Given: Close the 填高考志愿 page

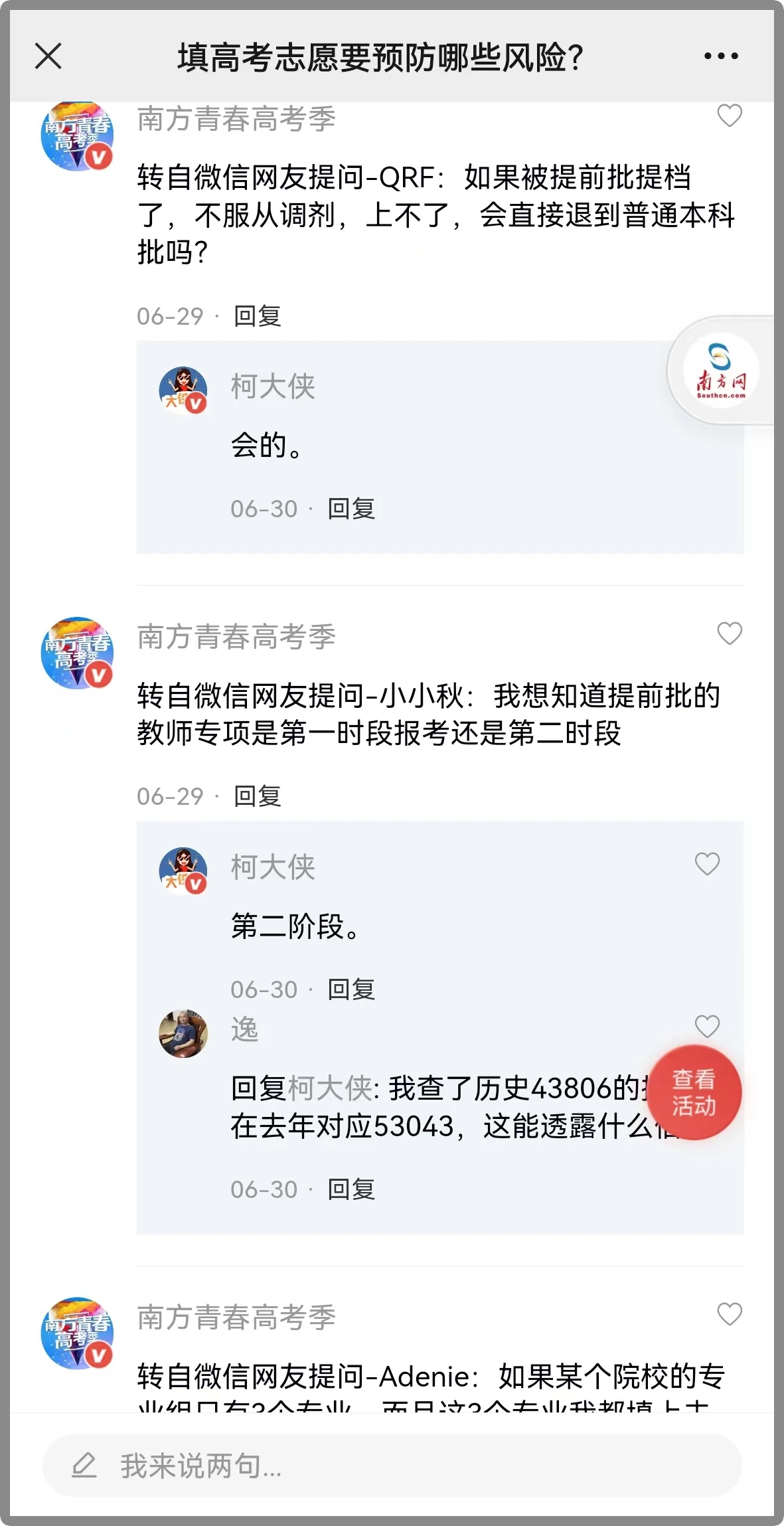Looking at the screenshot, I should (48, 56).
